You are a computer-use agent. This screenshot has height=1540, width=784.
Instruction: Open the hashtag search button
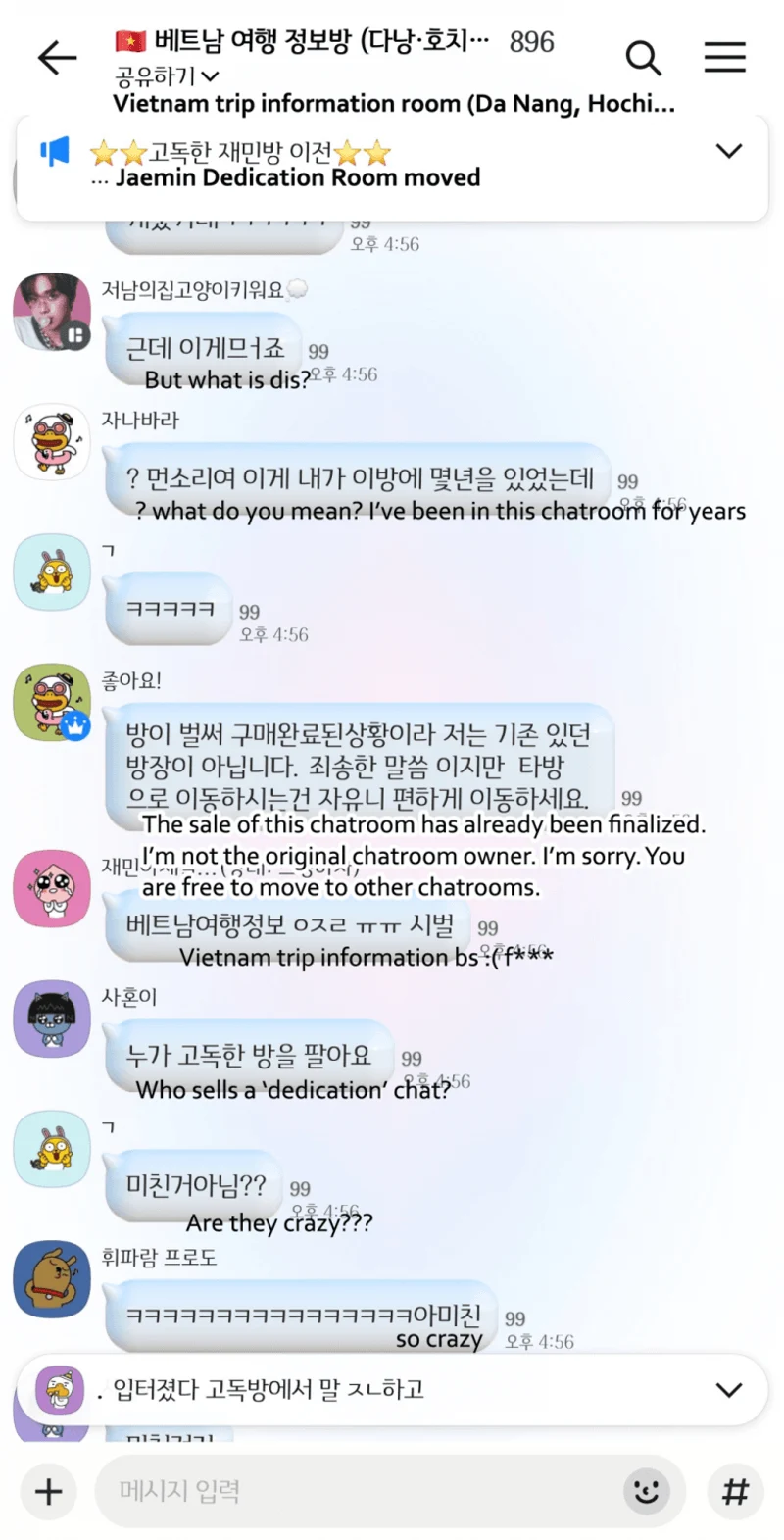pos(734,1491)
